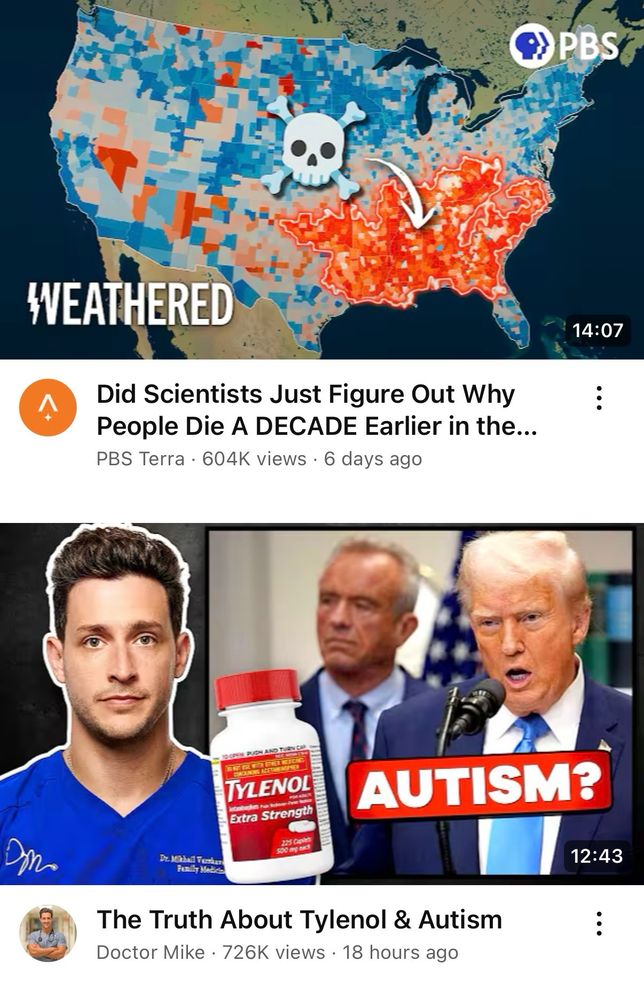Play the Weathered map video thumbnail
This screenshot has width=644, height=1000.
322,180
